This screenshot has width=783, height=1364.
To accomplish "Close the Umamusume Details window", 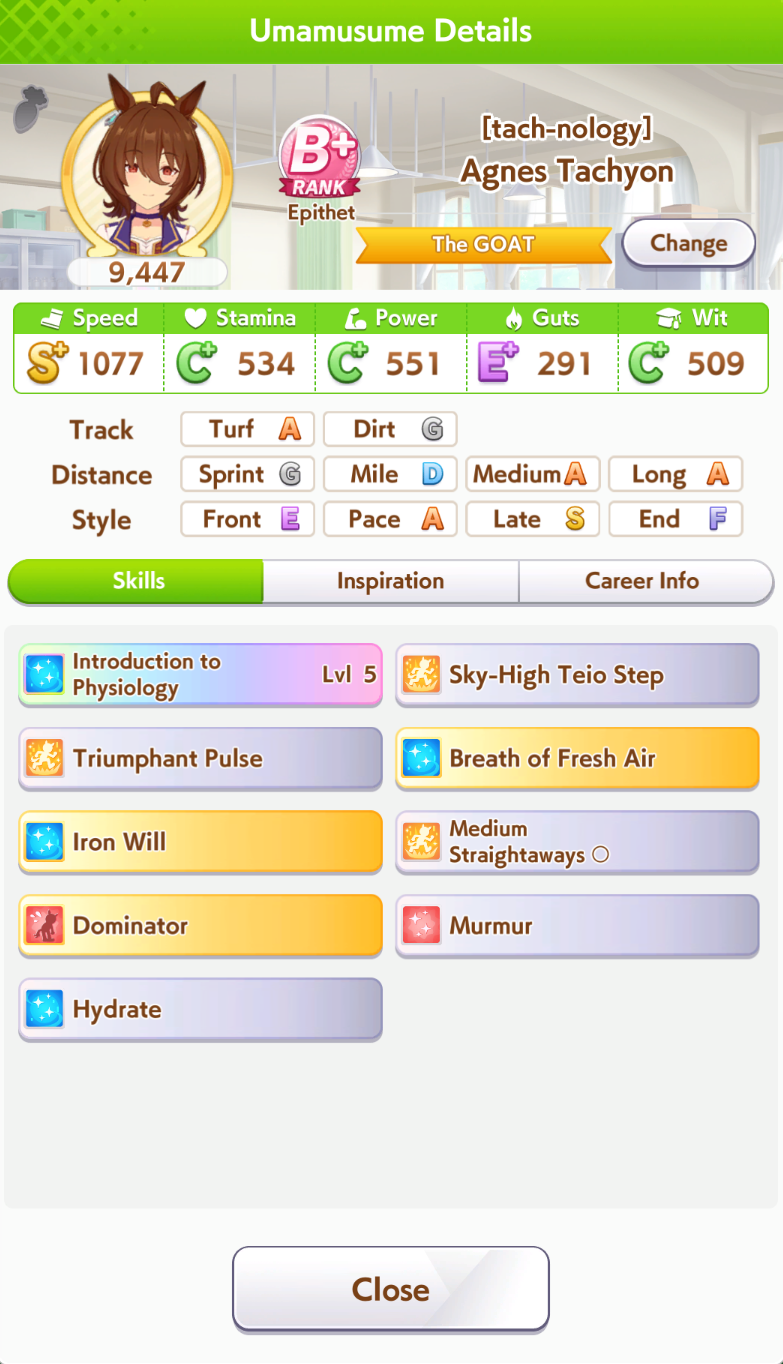I will point(391,1289).
